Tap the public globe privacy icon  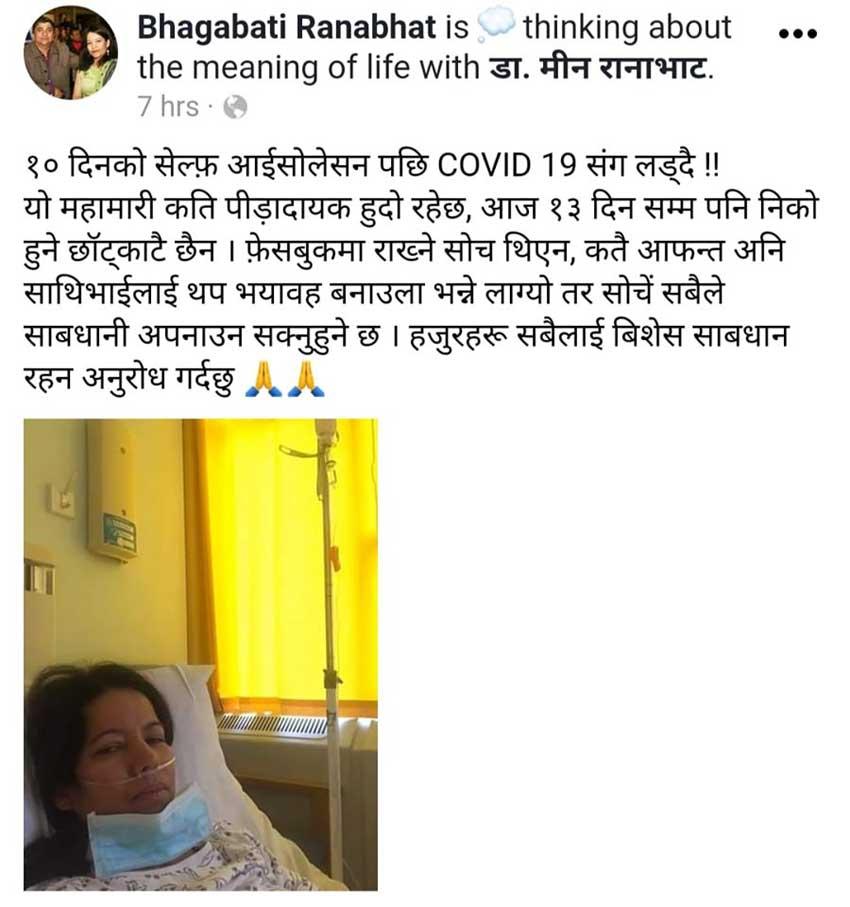pyautogui.click(x=235, y=107)
